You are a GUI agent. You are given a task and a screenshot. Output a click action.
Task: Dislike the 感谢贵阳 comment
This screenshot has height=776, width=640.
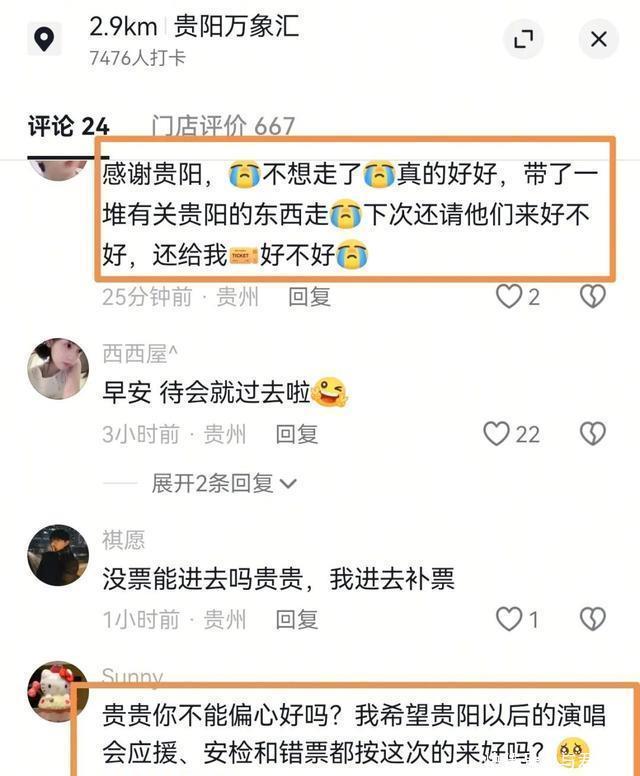tap(593, 296)
